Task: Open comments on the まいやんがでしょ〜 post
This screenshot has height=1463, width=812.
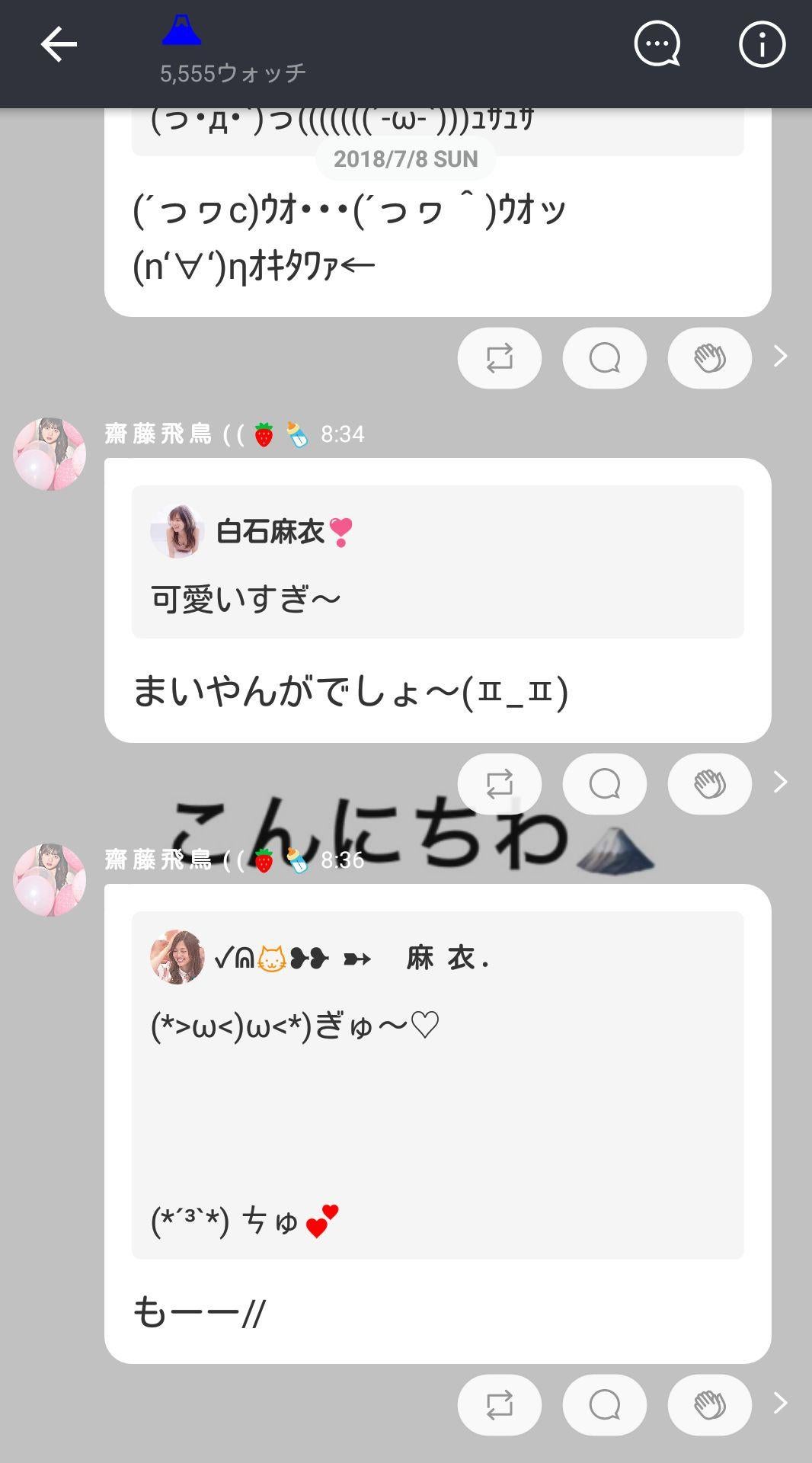Action: [604, 783]
